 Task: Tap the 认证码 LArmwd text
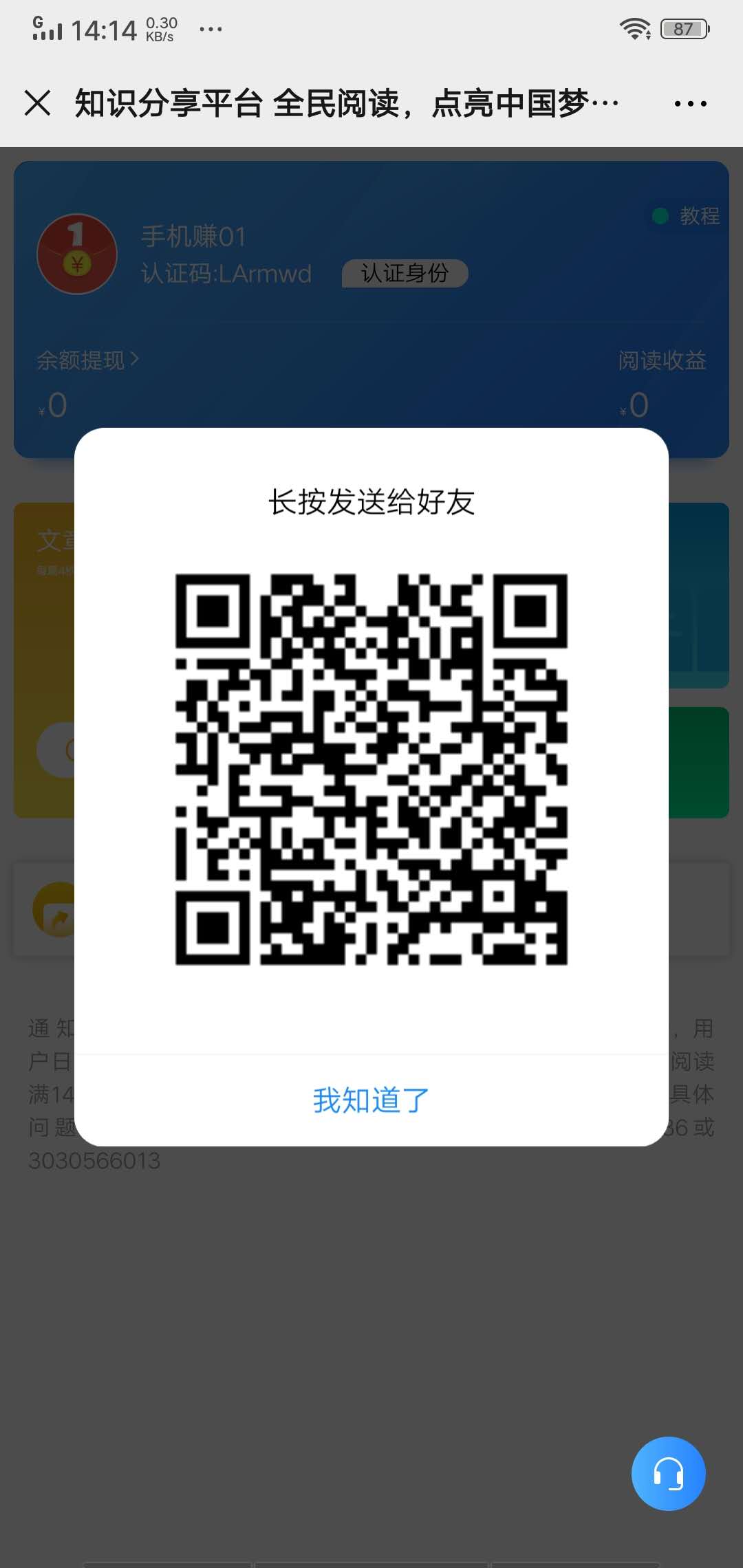[x=224, y=273]
